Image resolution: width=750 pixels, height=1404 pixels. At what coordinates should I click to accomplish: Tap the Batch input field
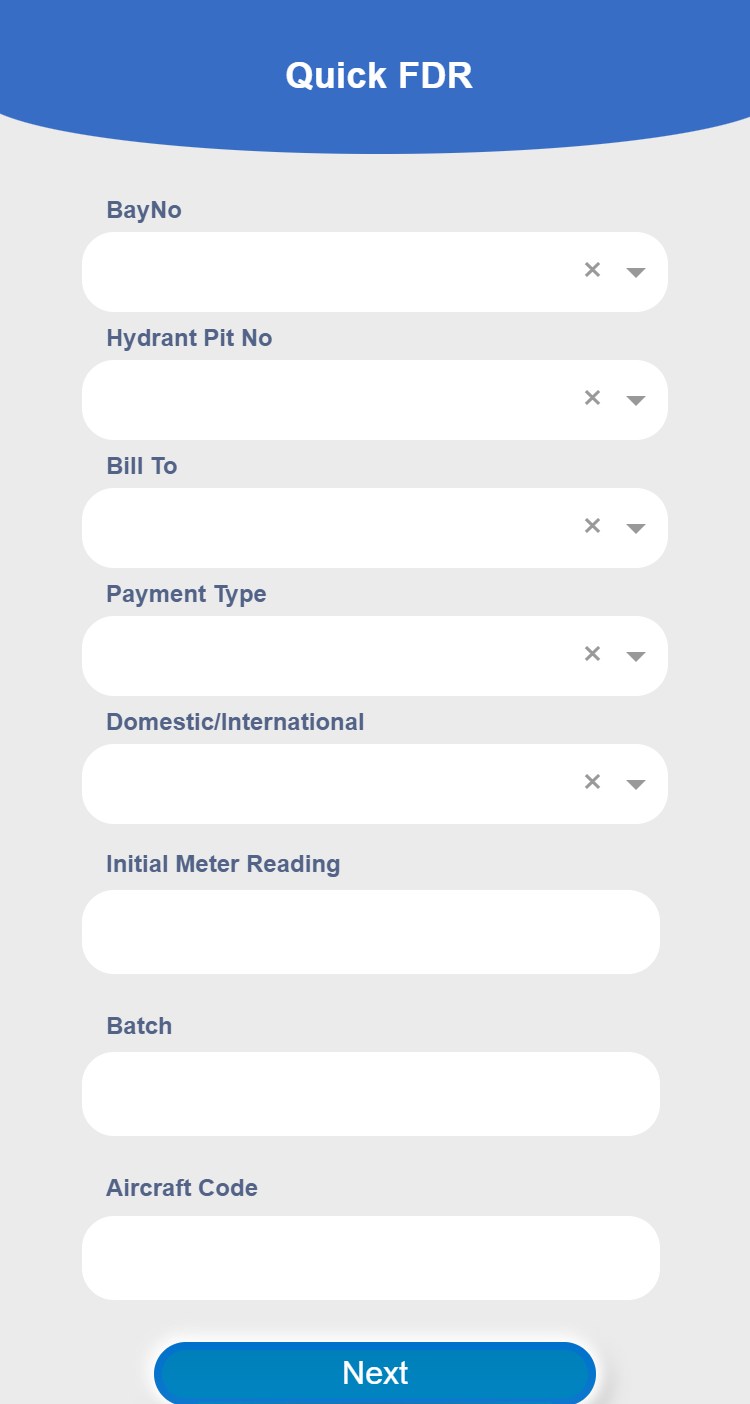(x=370, y=1094)
